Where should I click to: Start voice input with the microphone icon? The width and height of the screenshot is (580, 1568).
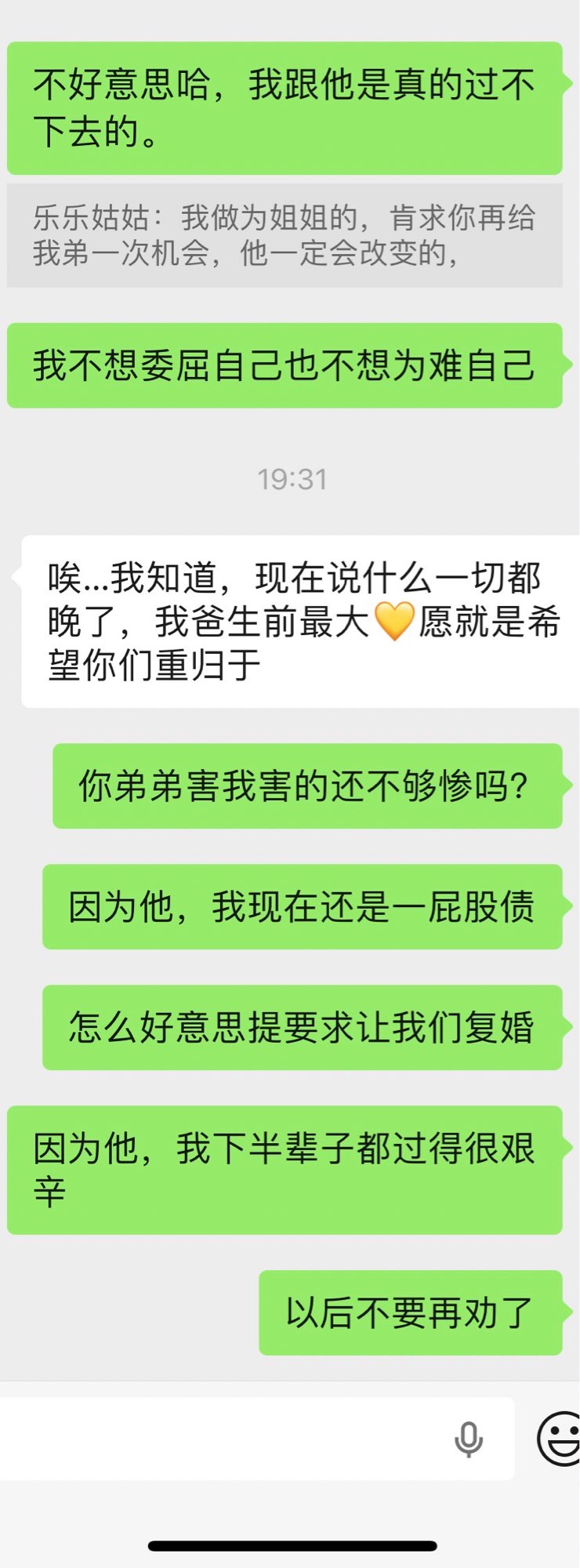click(x=469, y=1439)
